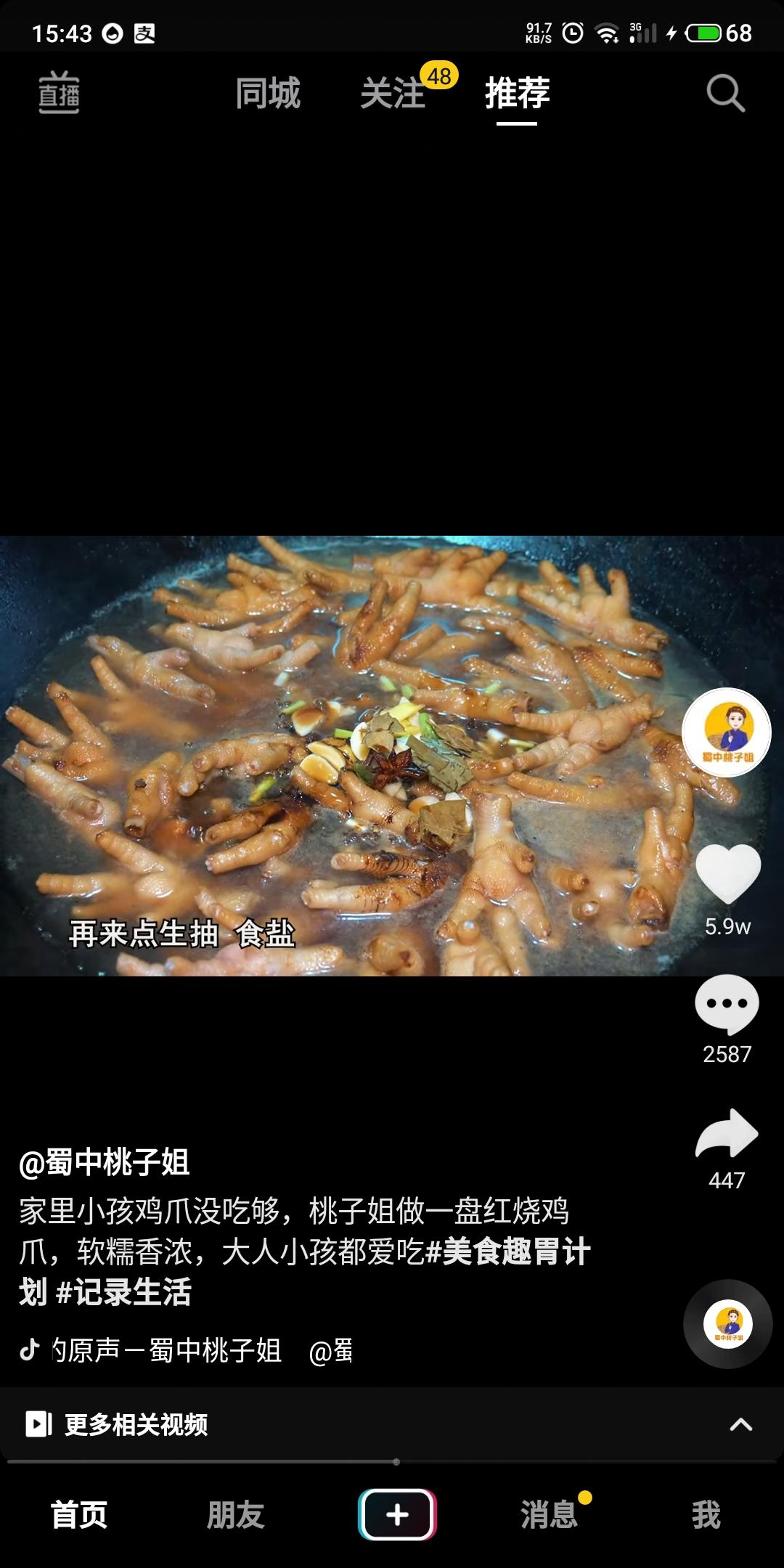Switch to the 同城 tab

[268, 94]
